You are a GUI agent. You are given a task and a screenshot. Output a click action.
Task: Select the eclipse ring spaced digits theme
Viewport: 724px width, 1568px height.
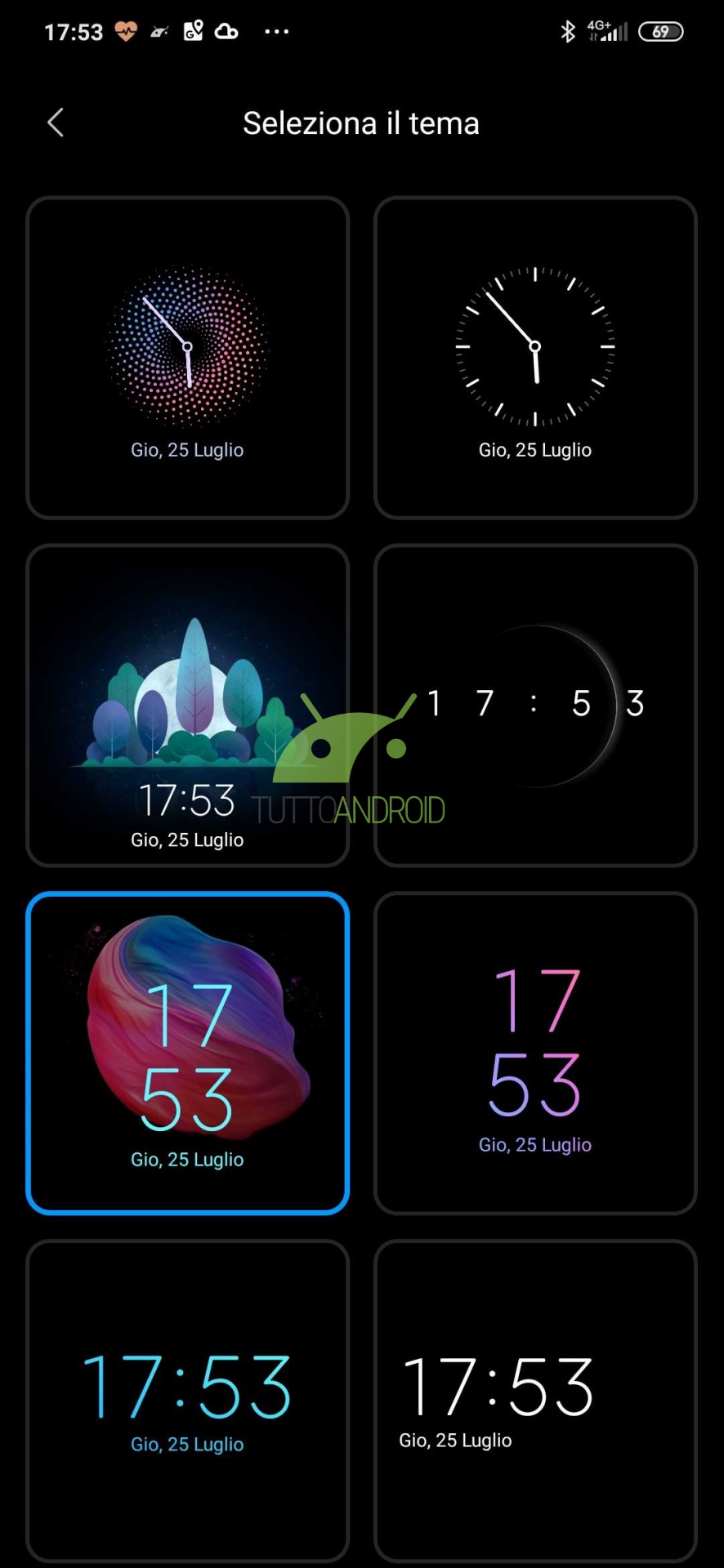coord(535,706)
